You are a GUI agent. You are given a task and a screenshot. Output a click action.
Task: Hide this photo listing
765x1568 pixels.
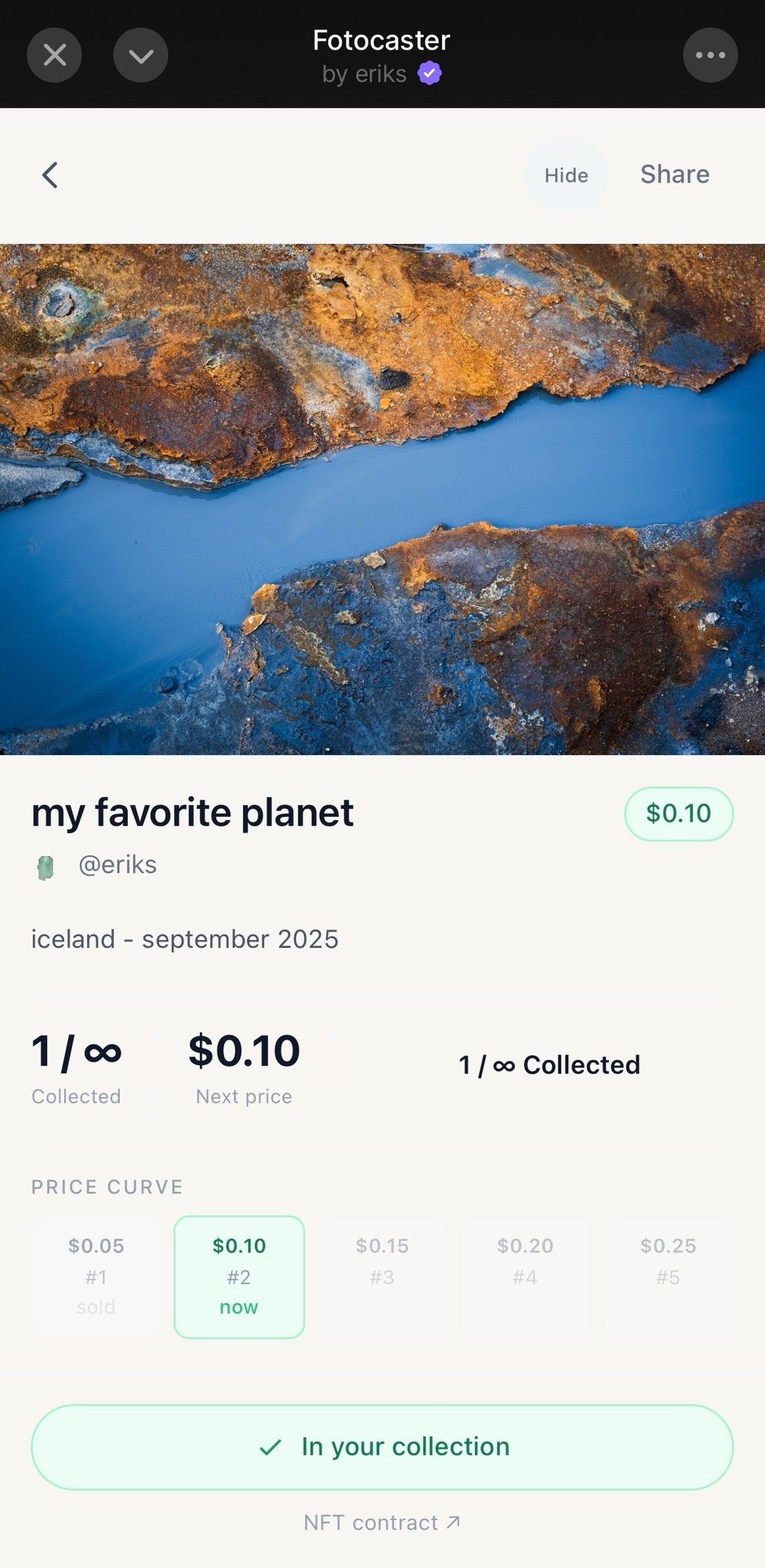[566, 175]
